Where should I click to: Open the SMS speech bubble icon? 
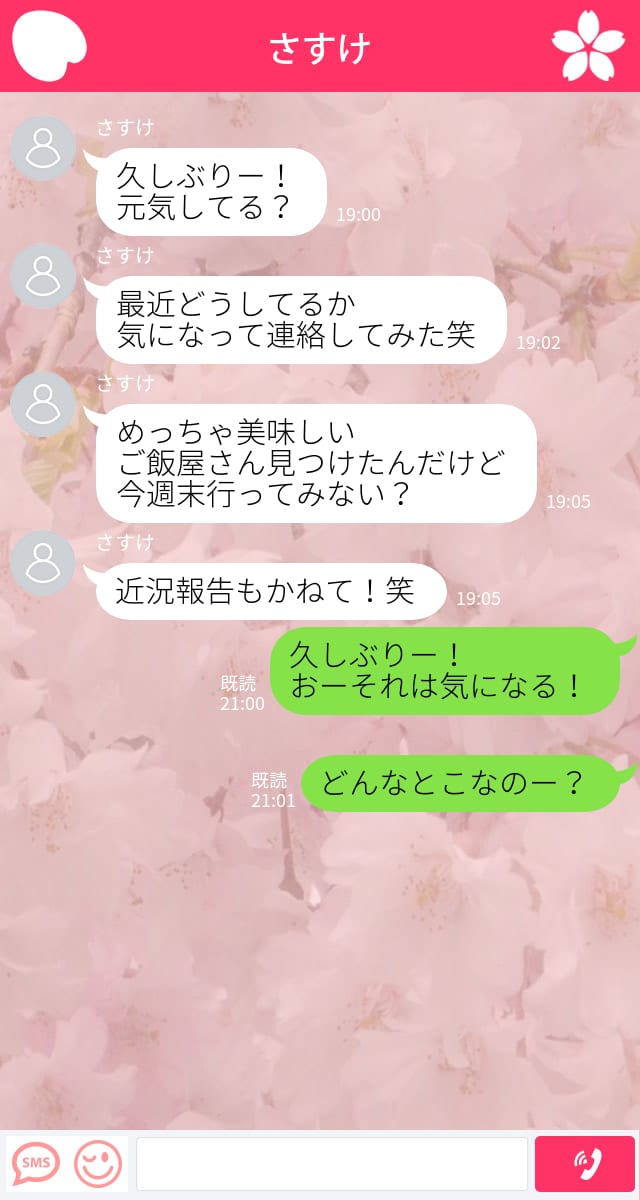pyautogui.click(x=36, y=1163)
